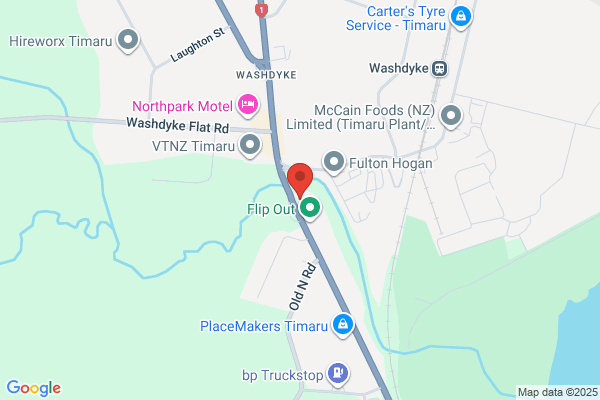Select the Fulton Hogan map pin
Viewport: 600px width, 400px height.
click(334, 162)
